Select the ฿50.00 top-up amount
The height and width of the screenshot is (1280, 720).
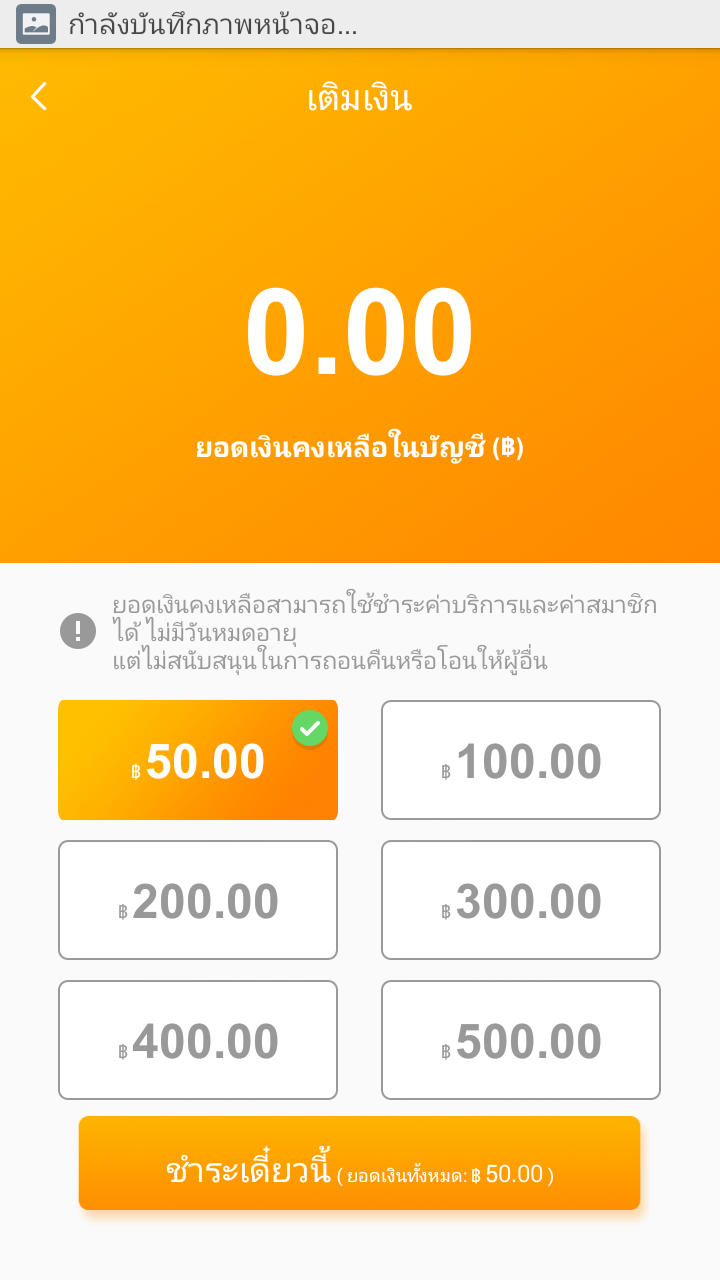click(198, 761)
